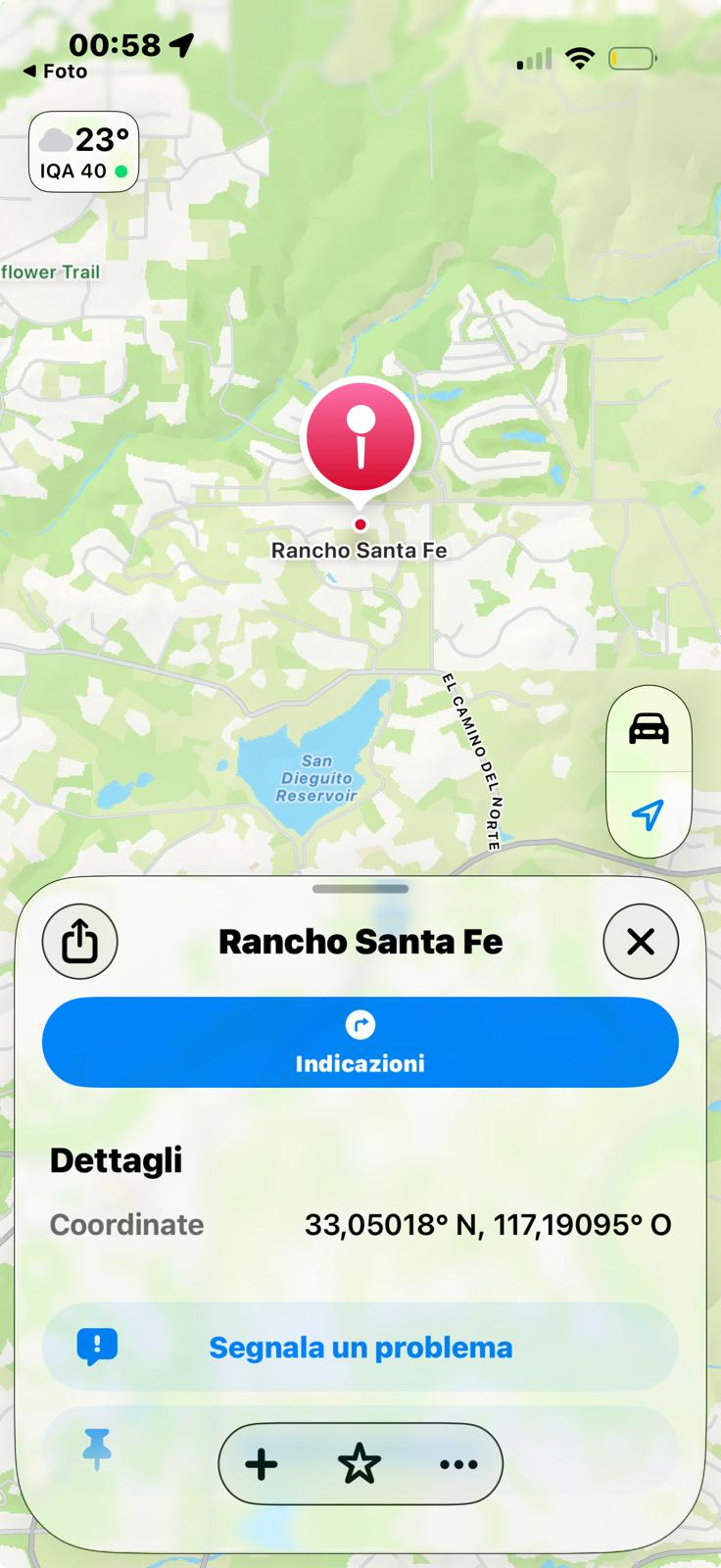Image resolution: width=721 pixels, height=1568 pixels.
Task: Add this place to favorites with the star
Action: pyautogui.click(x=360, y=1464)
